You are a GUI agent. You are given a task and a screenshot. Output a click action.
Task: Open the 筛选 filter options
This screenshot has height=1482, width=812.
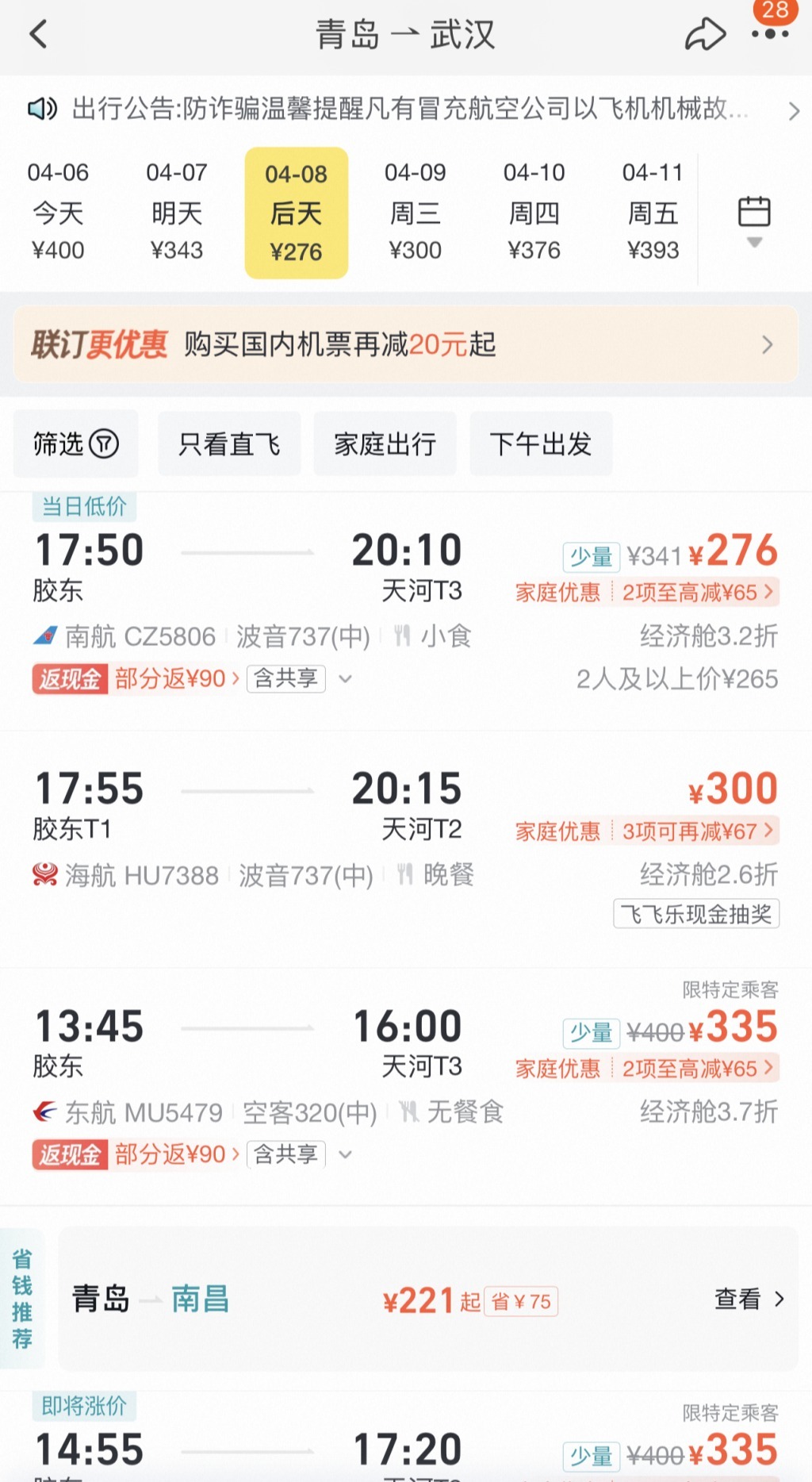[76, 443]
